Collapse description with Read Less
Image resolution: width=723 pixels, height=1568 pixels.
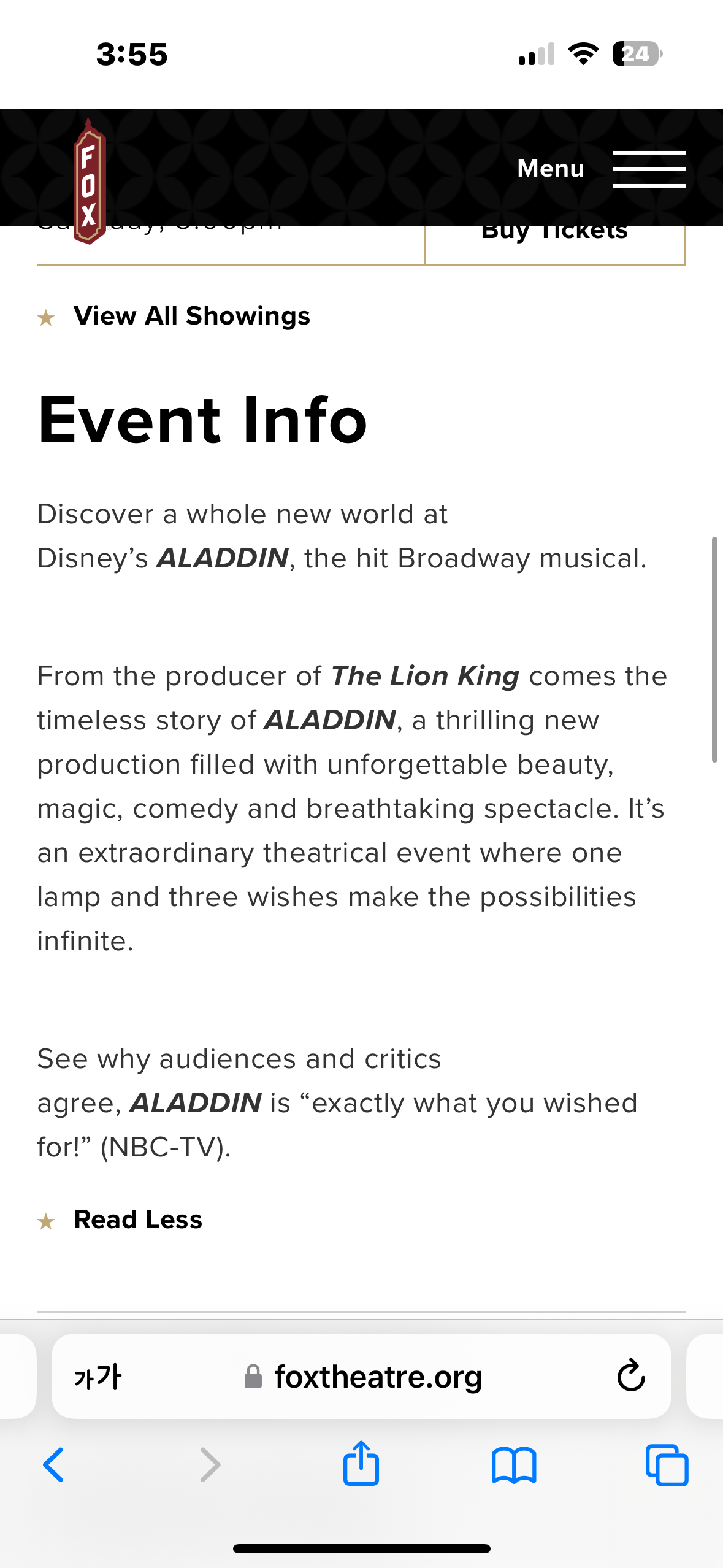click(137, 1220)
